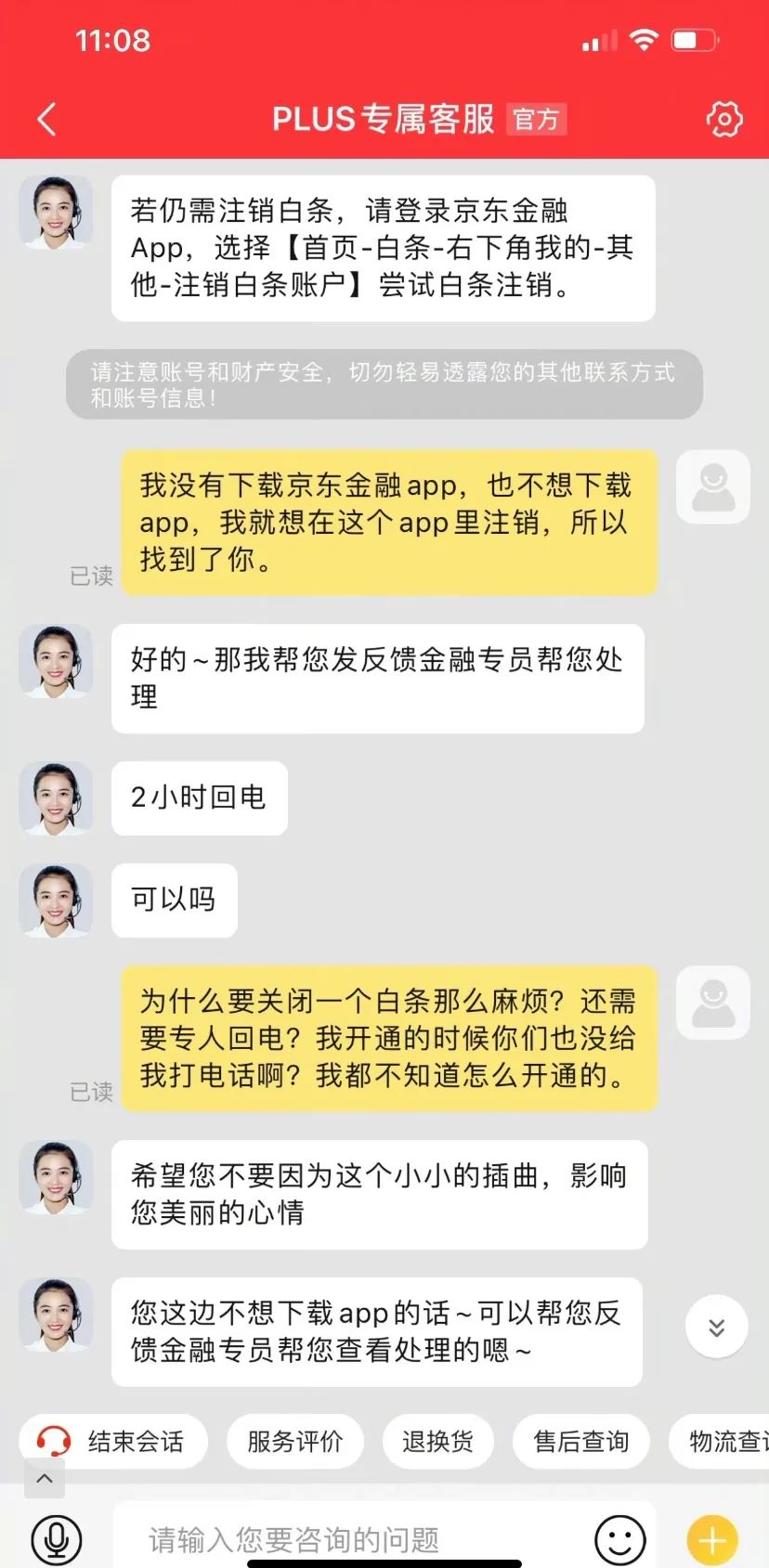
Task: Switch to voice input microphone
Action: pos(57,1539)
